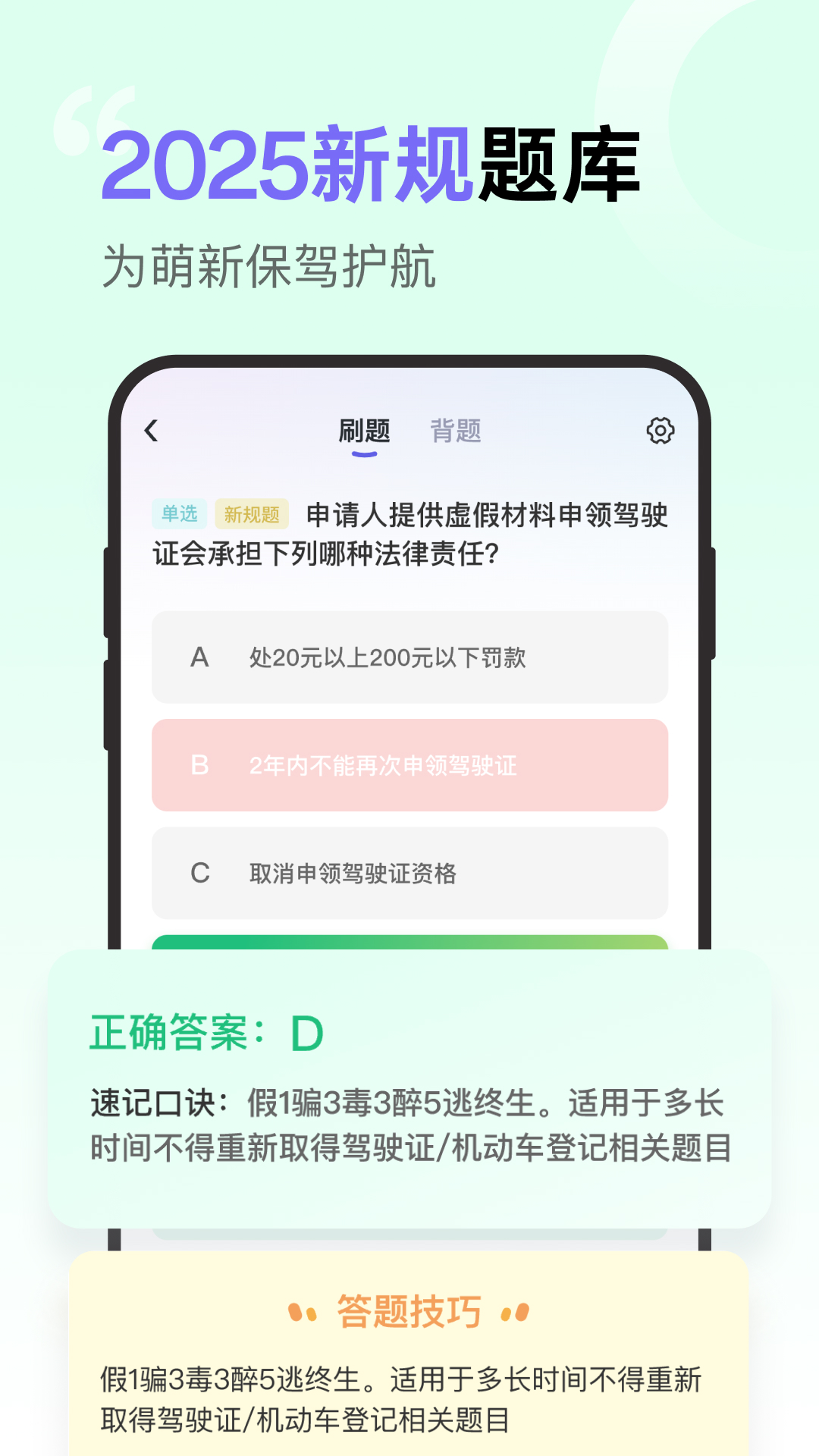Image resolution: width=819 pixels, height=1456 pixels.
Task: Switch to the 刷题 tab
Action: [366, 430]
